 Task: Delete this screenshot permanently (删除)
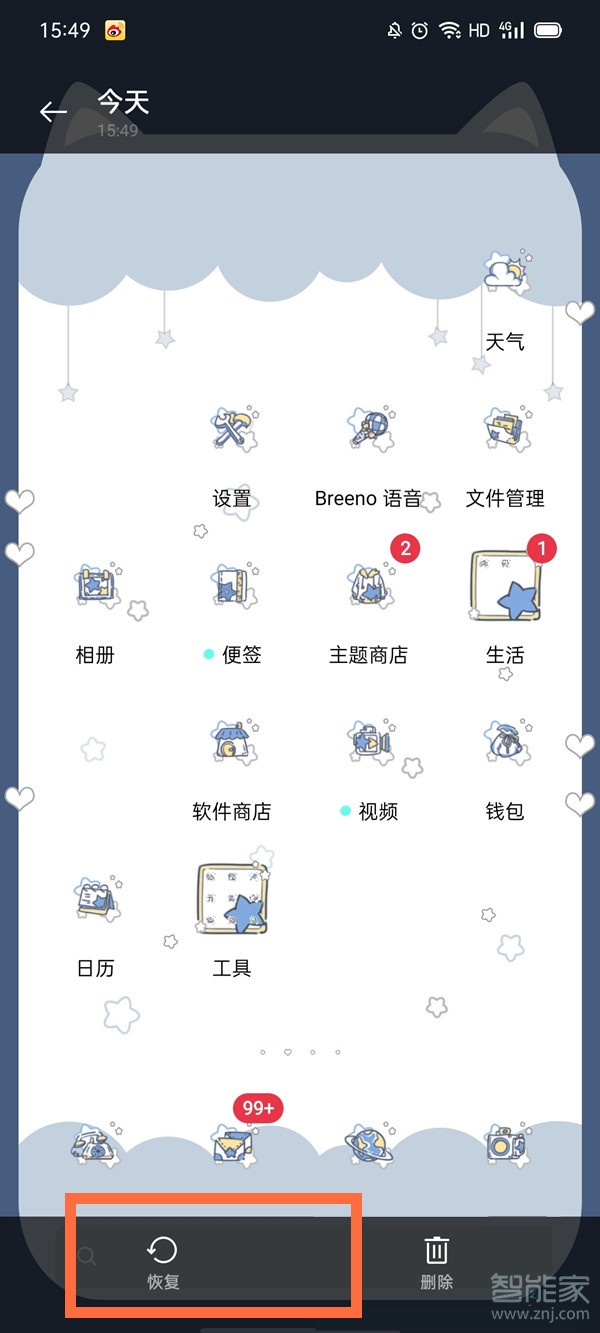coord(437,1261)
